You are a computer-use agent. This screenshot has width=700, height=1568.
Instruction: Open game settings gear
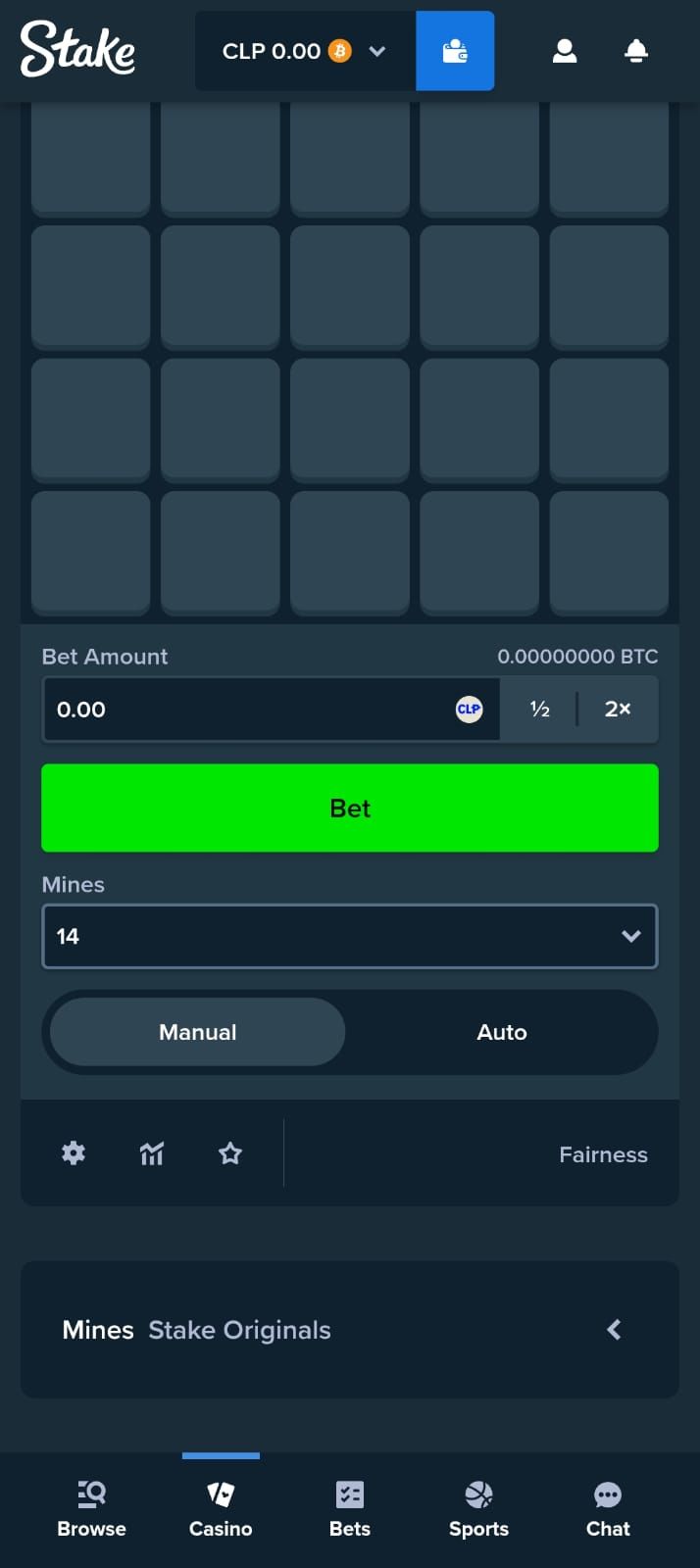point(74,1153)
